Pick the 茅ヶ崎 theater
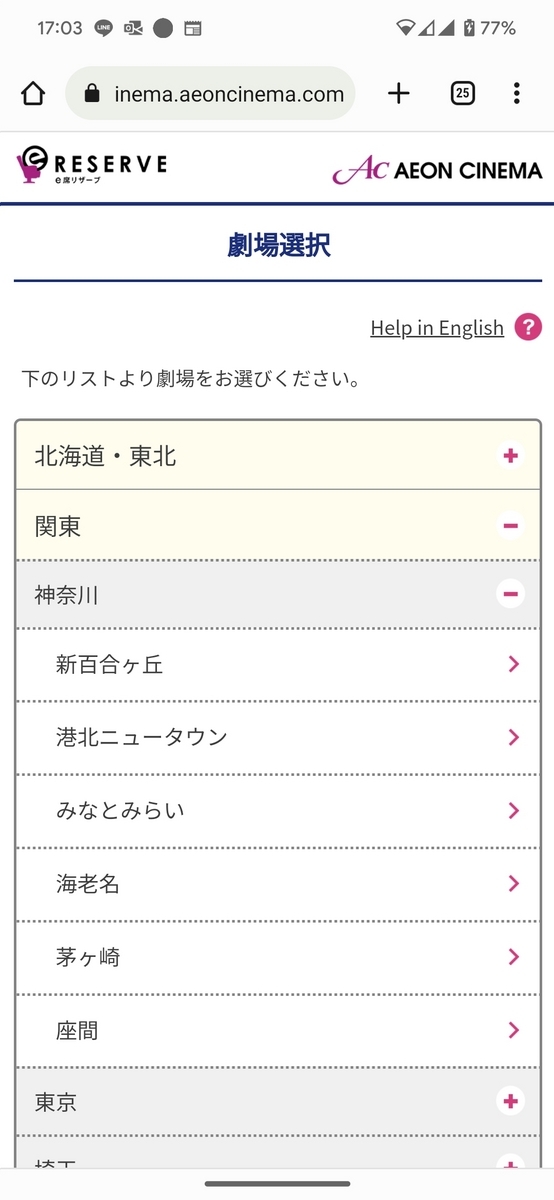The width and height of the screenshot is (554, 1200). (x=278, y=957)
